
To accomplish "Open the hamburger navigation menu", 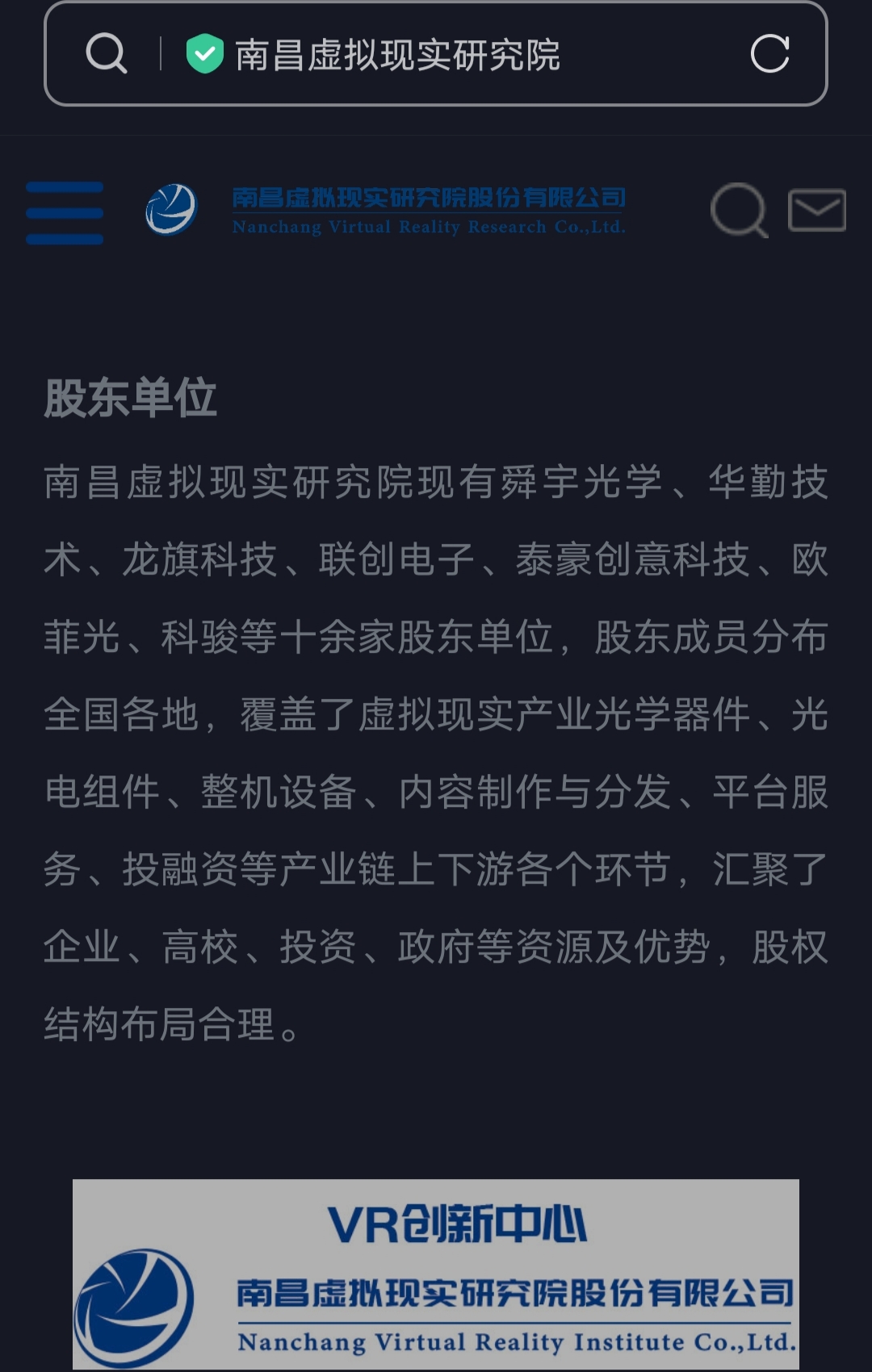I will click(x=65, y=212).
